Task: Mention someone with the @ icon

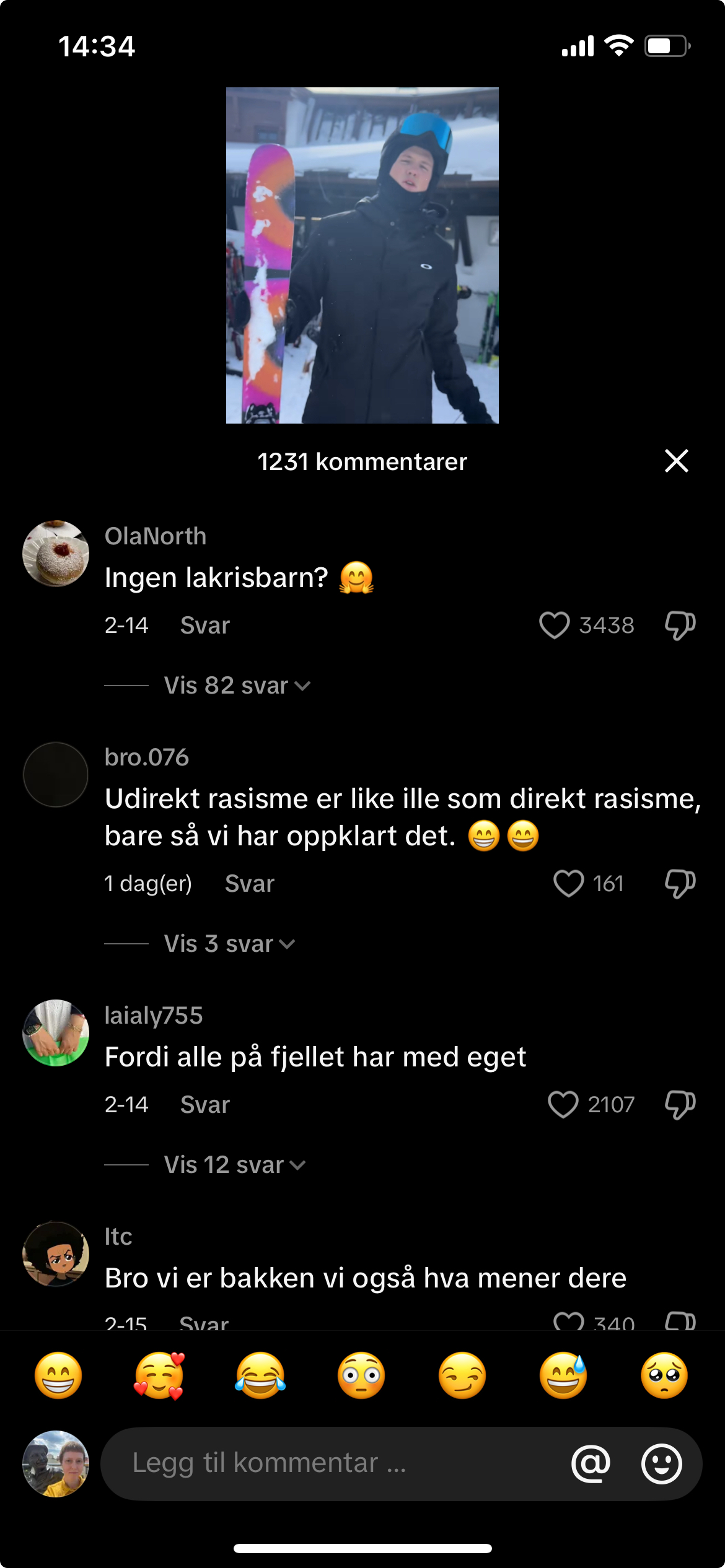Action: tap(591, 1463)
